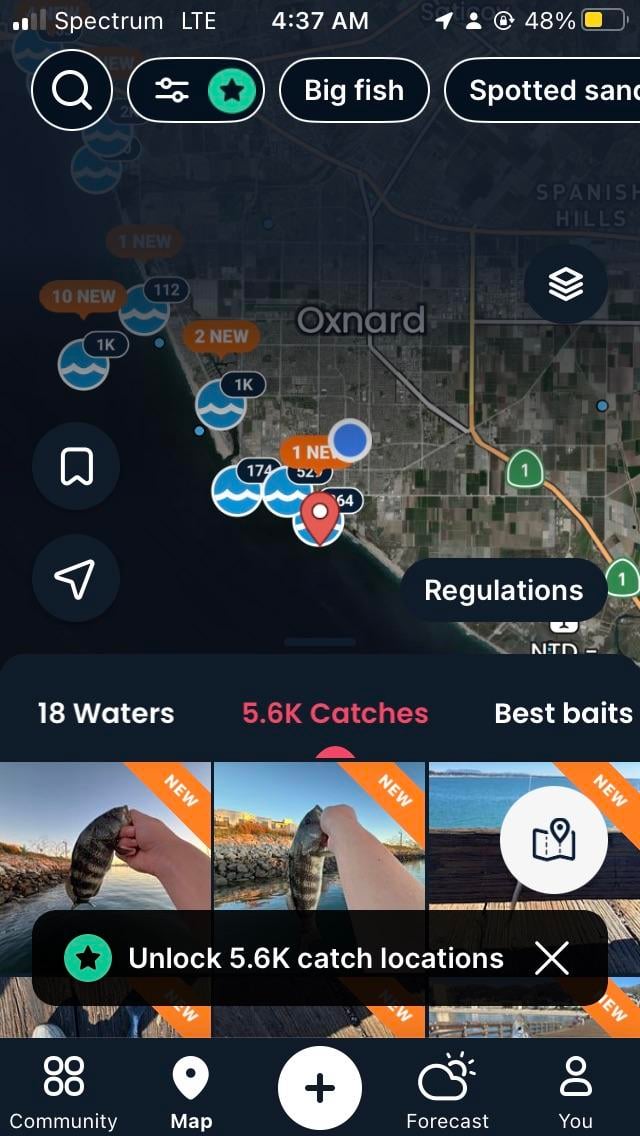The image size is (640, 1136).
Task: Switch to the 5.6K Catches tab
Action: [334, 713]
